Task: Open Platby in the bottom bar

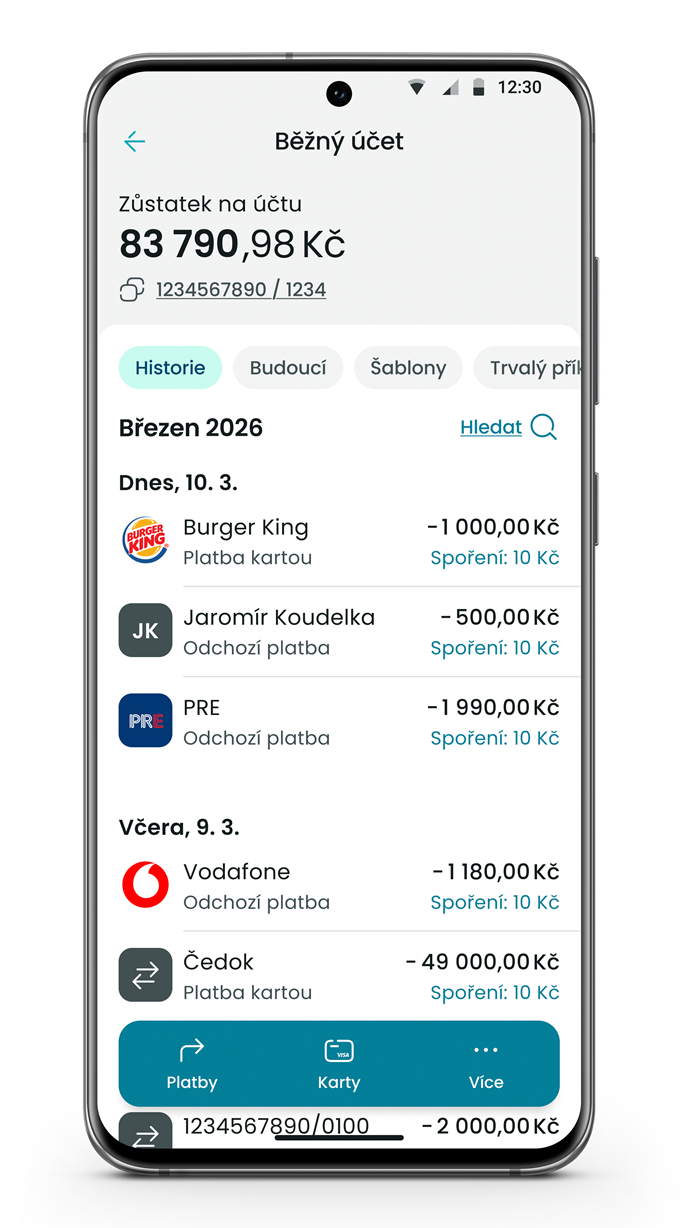Action: tap(192, 1063)
